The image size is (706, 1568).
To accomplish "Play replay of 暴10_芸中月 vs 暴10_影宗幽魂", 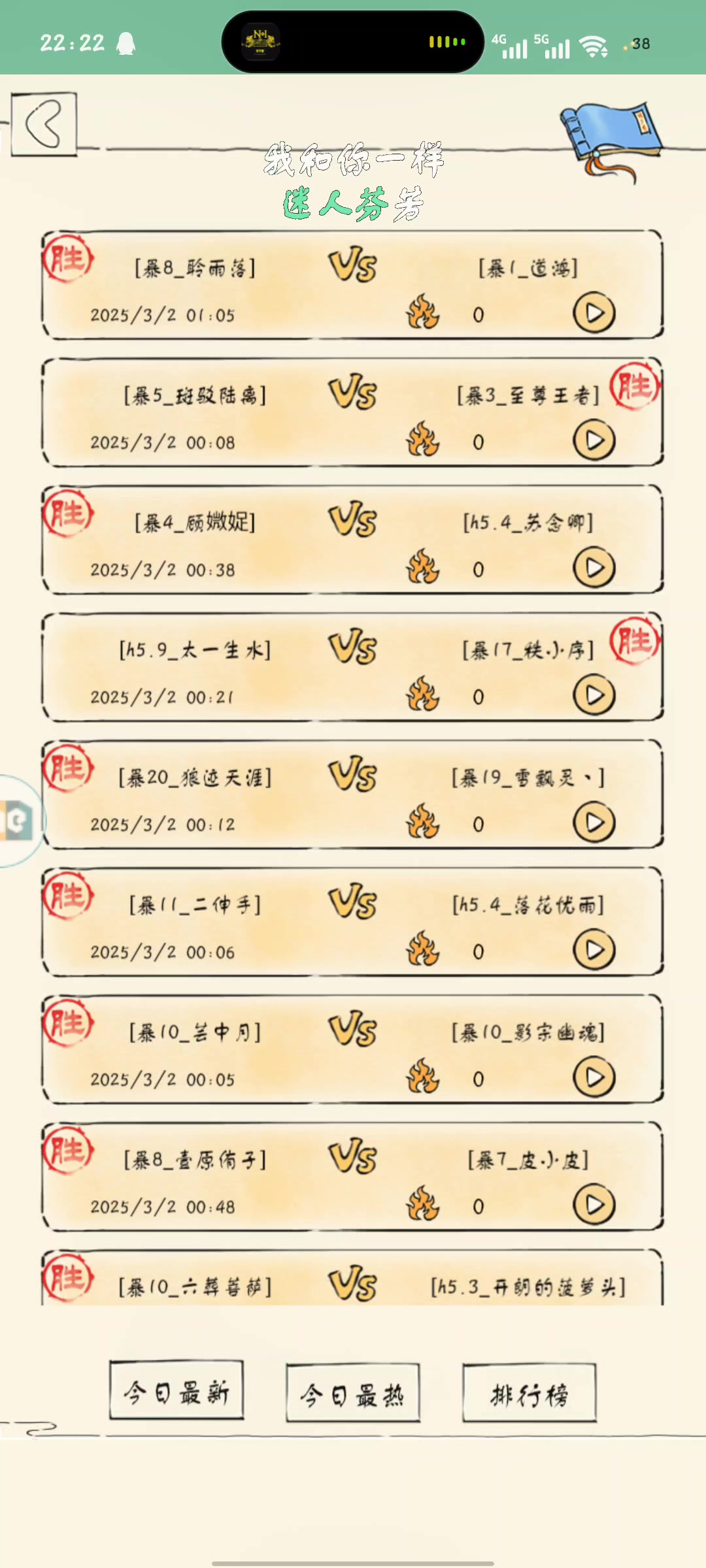I will click(594, 1077).
